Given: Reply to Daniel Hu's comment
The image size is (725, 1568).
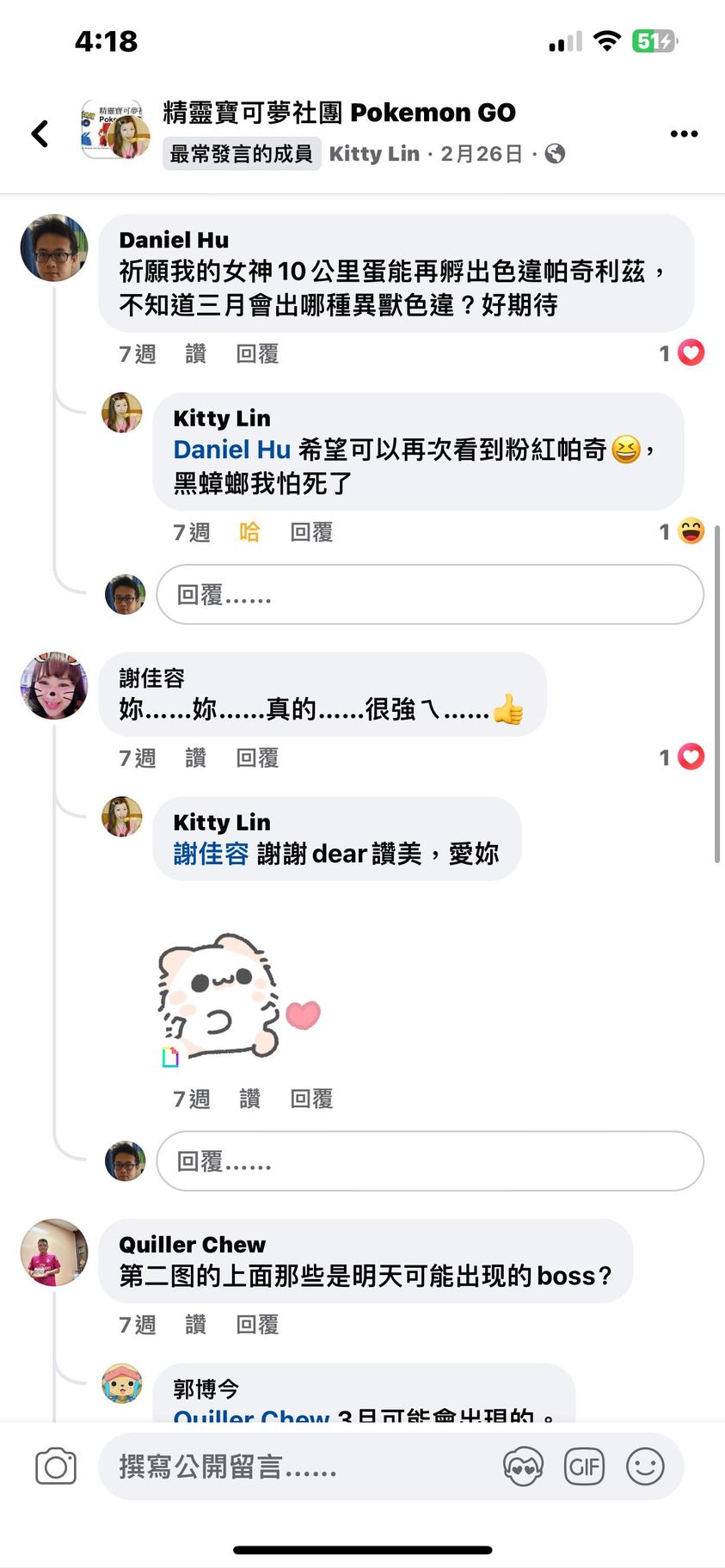Looking at the screenshot, I should pyautogui.click(x=257, y=354).
